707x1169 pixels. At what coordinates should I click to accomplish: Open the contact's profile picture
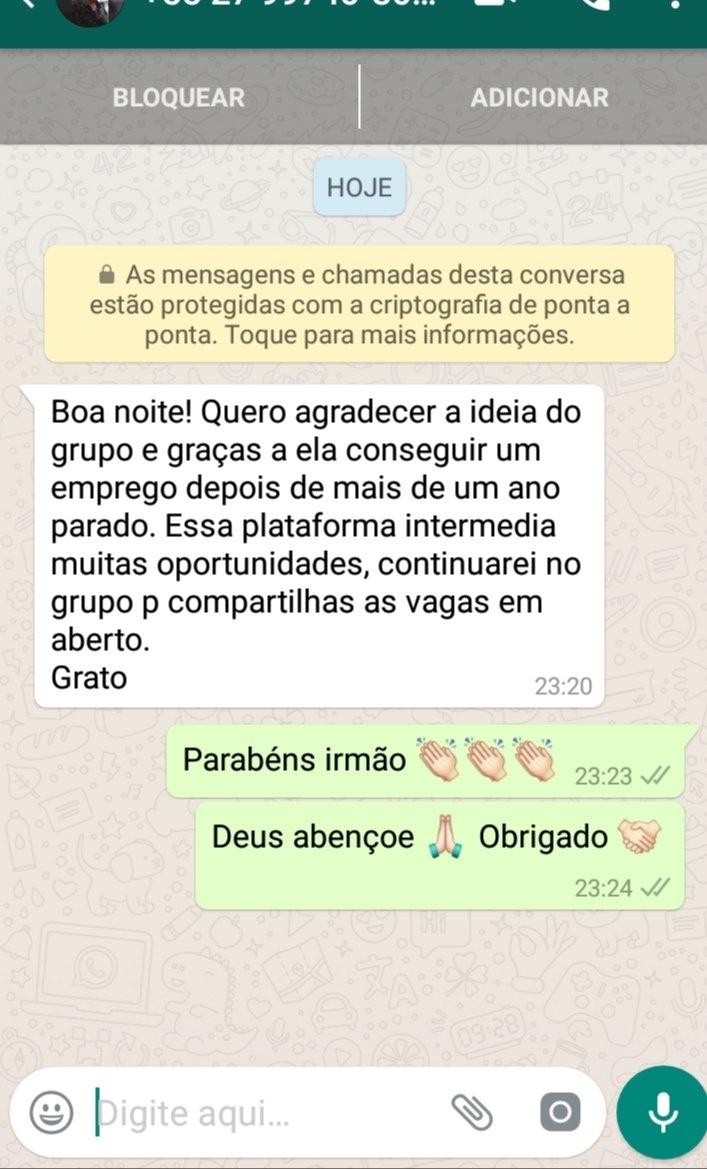click(90, 8)
